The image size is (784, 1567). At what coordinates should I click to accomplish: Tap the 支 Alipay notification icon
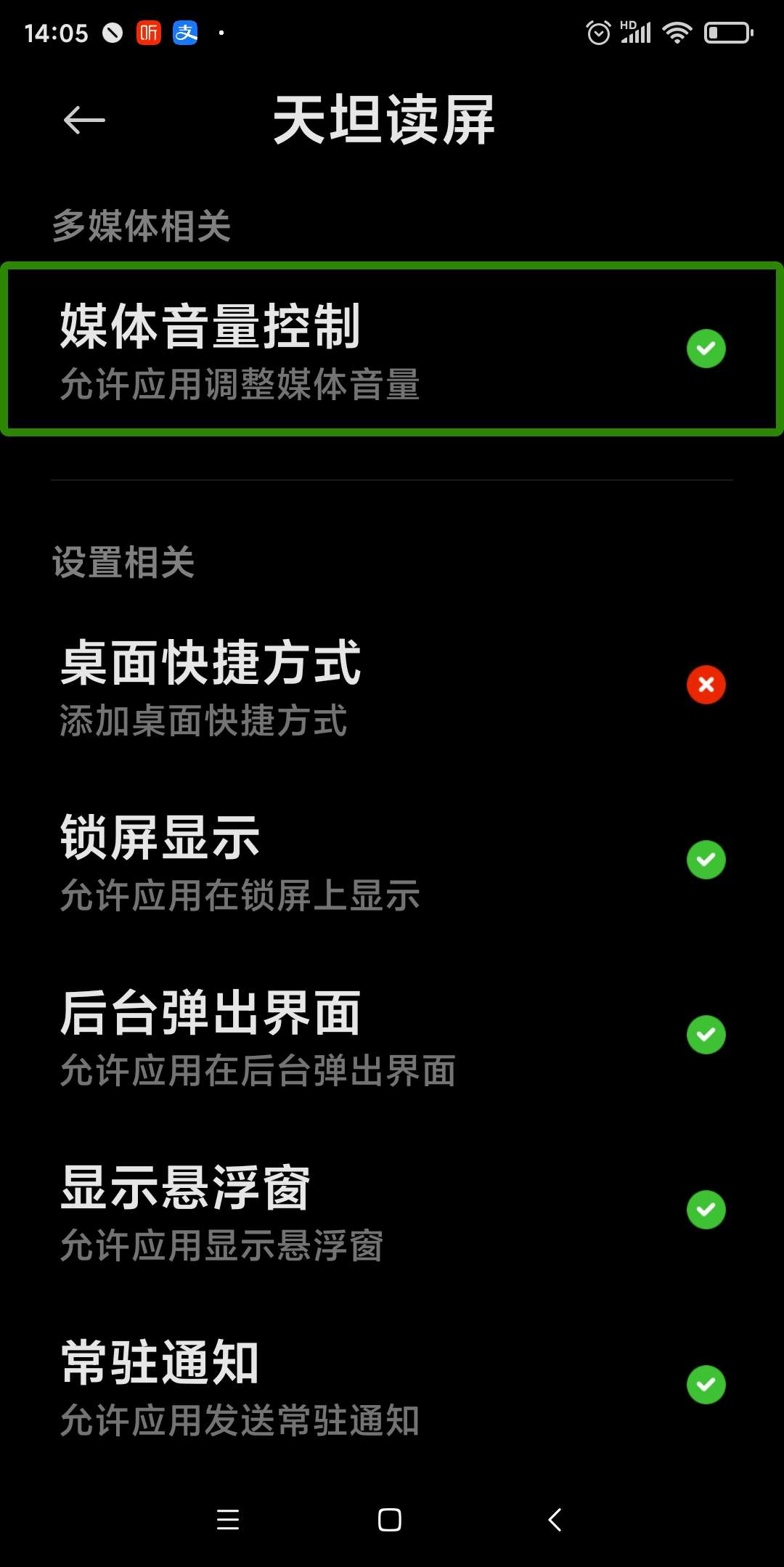click(x=185, y=33)
